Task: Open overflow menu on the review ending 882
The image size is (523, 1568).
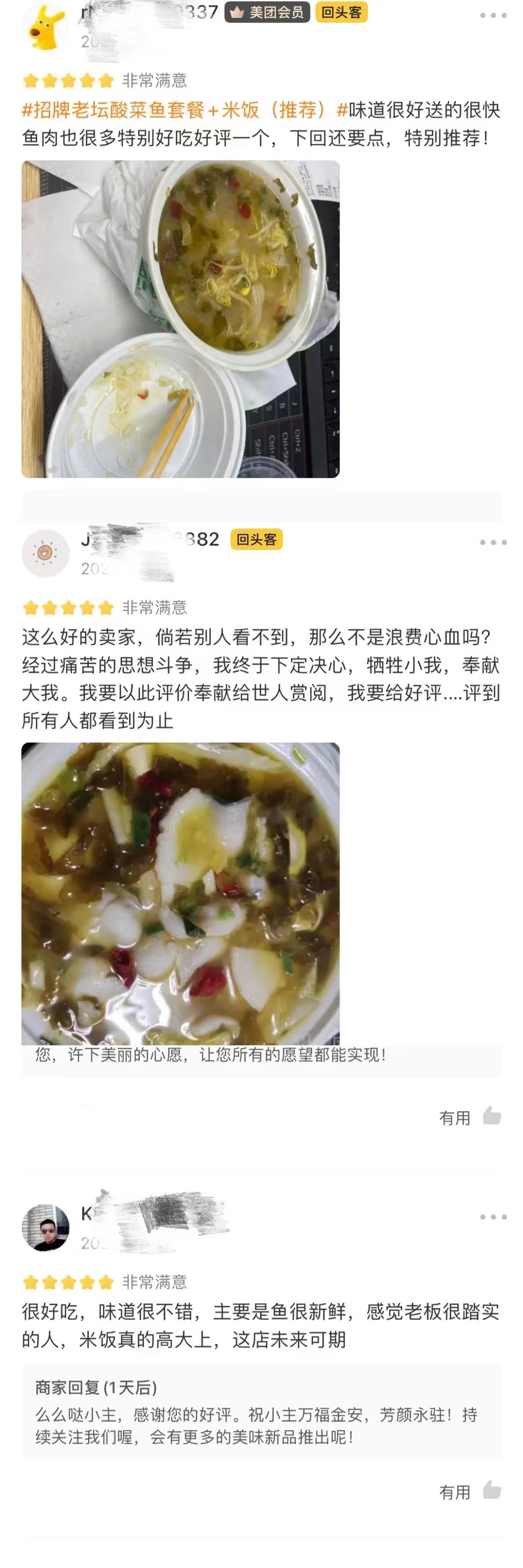Action: click(492, 542)
